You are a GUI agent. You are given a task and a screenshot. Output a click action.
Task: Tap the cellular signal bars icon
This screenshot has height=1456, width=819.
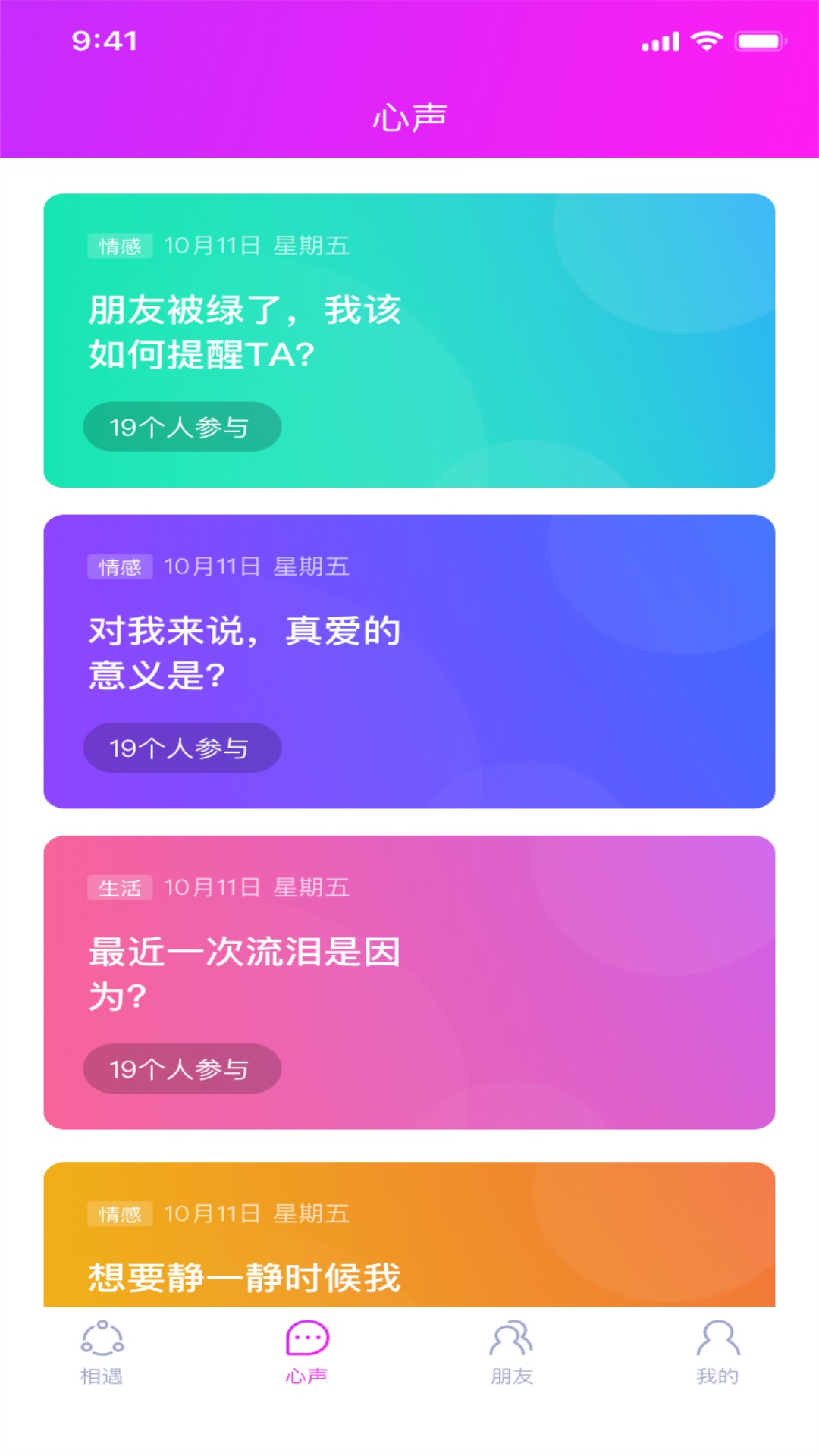tap(659, 42)
